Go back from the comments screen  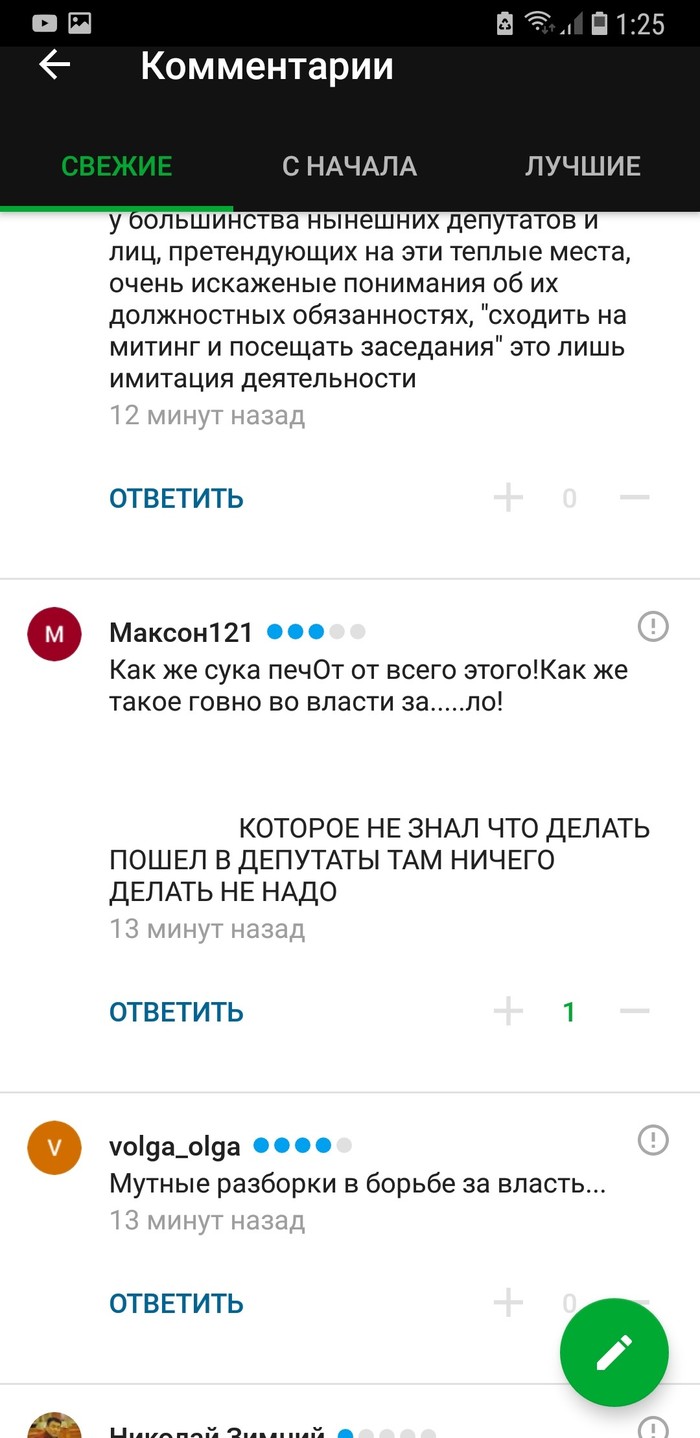click(54, 66)
